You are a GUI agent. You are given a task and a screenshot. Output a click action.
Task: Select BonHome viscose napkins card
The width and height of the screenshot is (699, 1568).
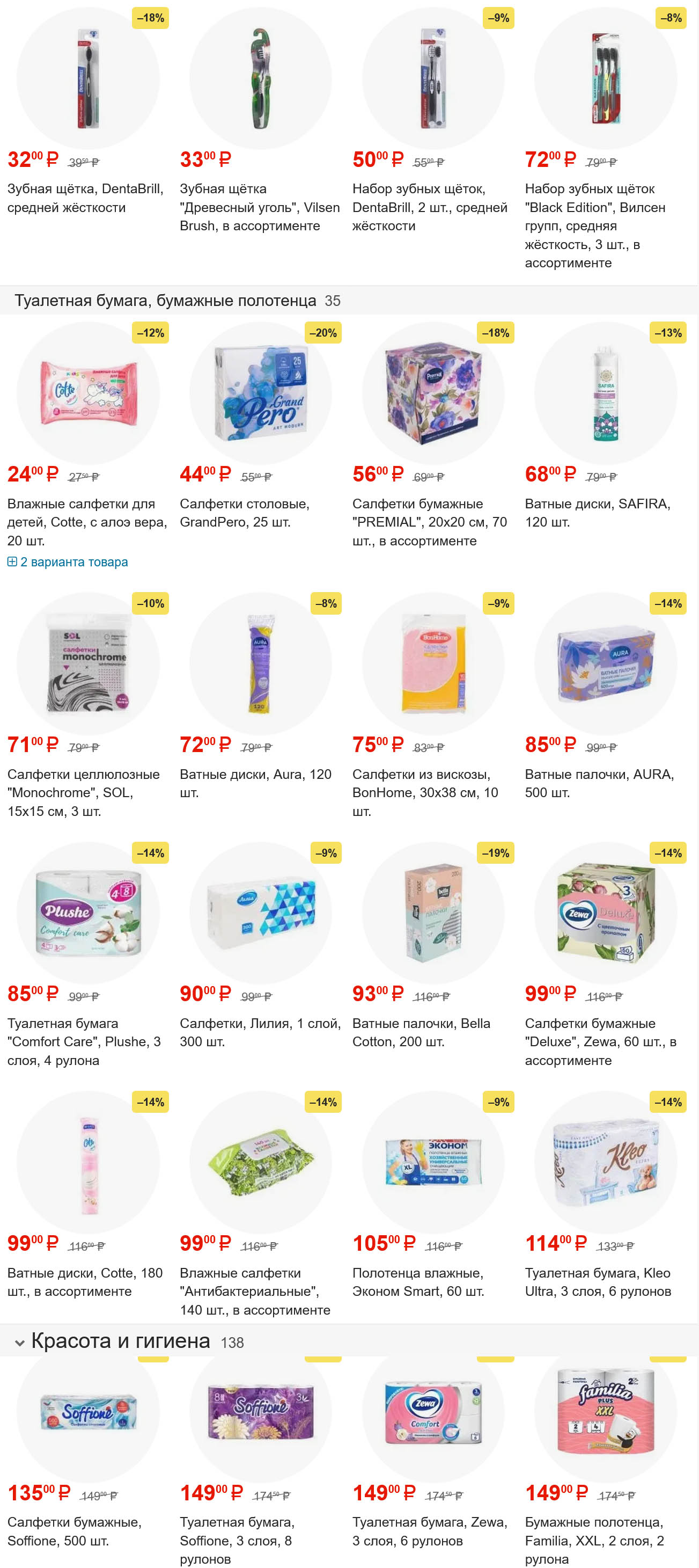coord(425,792)
